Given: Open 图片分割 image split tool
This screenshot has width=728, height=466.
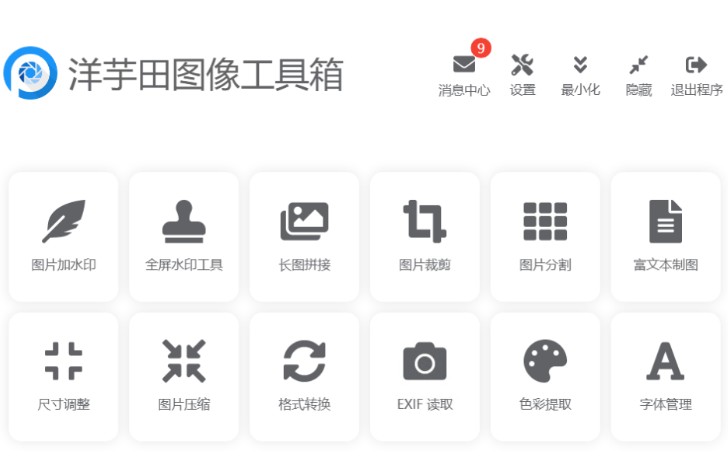Looking at the screenshot, I should tap(545, 236).
